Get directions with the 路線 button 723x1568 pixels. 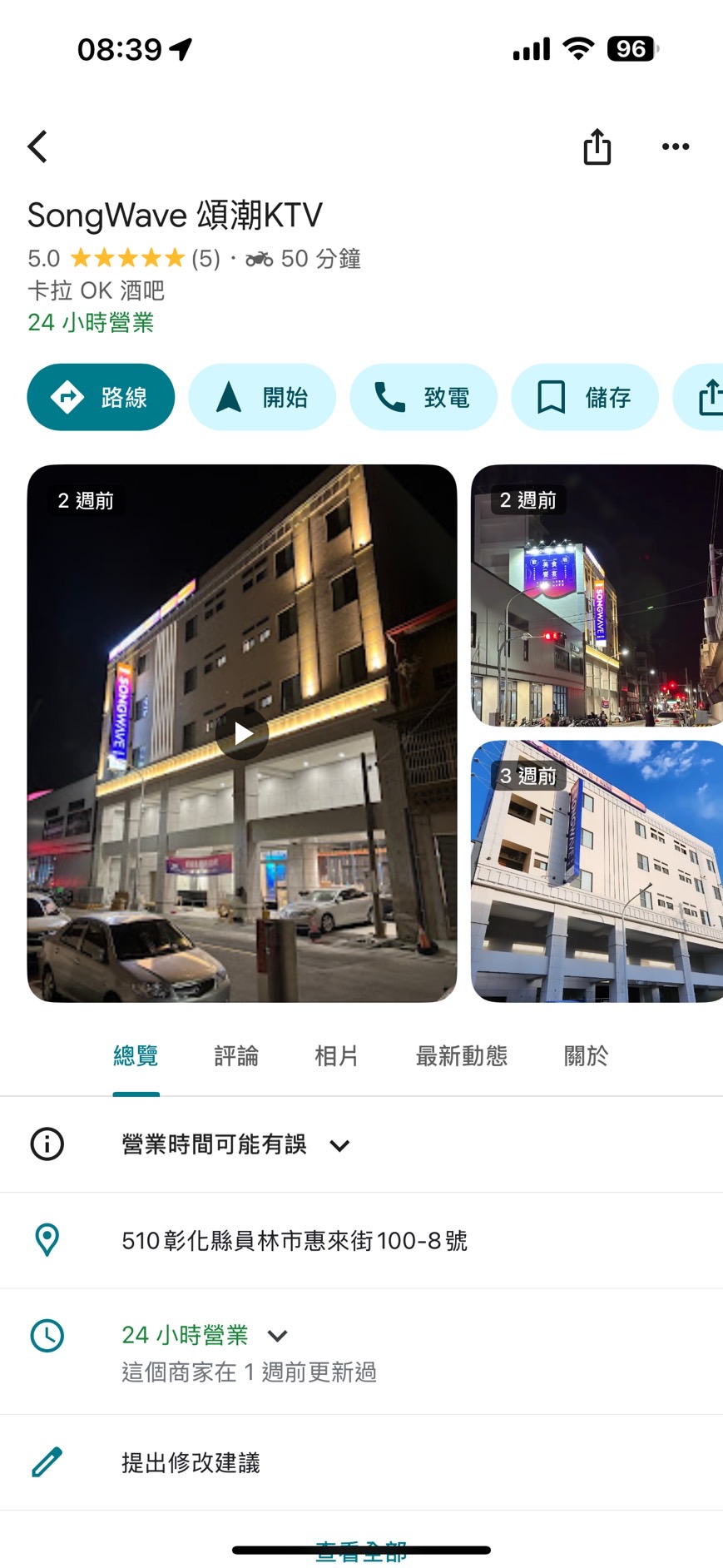click(101, 397)
